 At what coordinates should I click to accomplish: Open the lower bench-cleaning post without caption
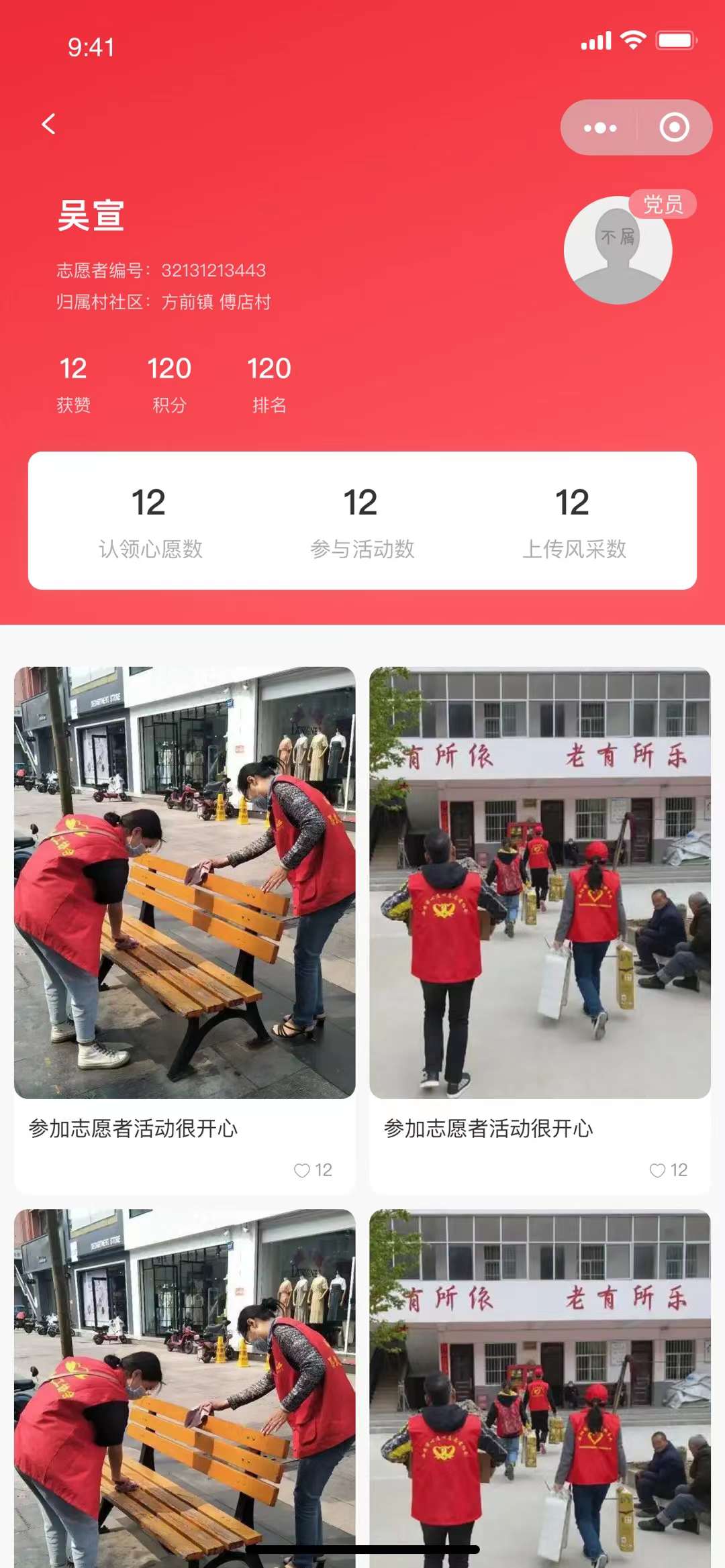pyautogui.click(x=185, y=1389)
